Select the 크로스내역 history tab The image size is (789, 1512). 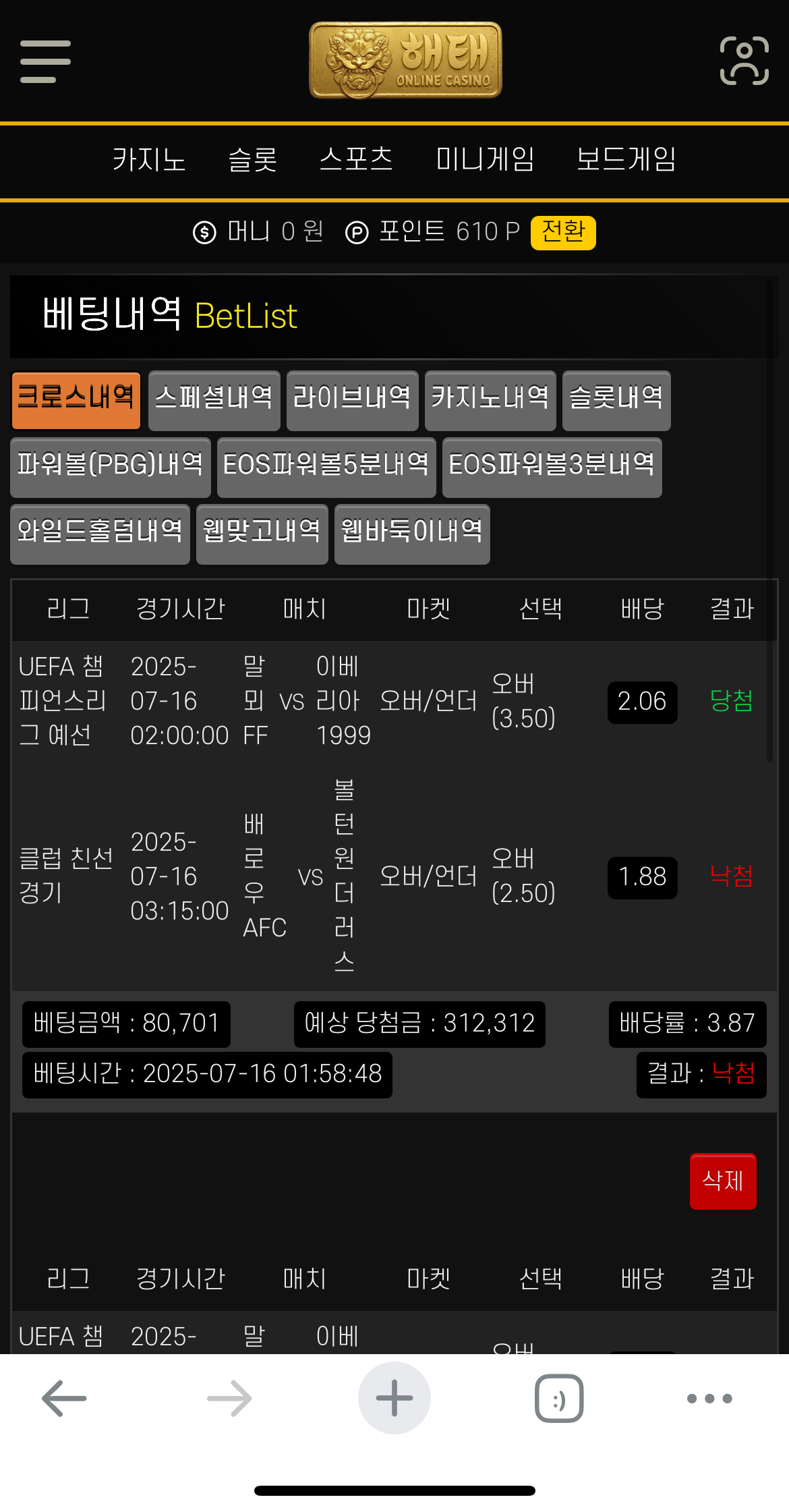(76, 399)
